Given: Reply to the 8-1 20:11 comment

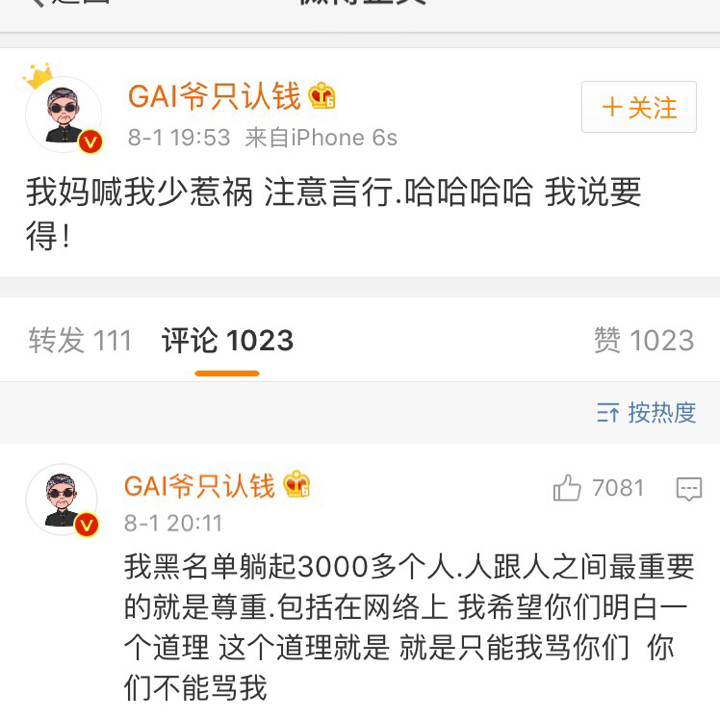Looking at the screenshot, I should (689, 488).
